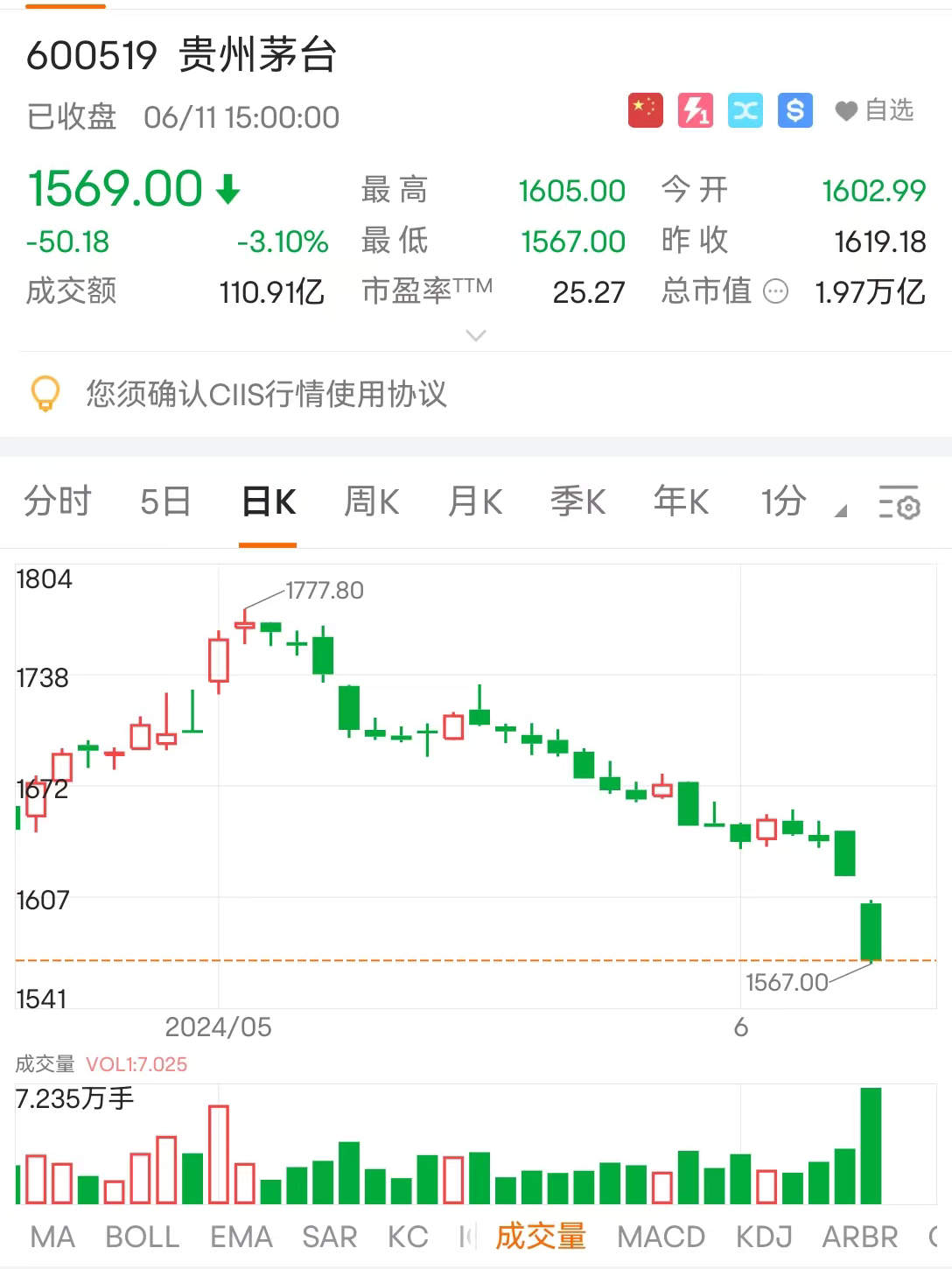The height and width of the screenshot is (1269, 952).
Task: Switch to 周K chart tab
Action: [372, 501]
